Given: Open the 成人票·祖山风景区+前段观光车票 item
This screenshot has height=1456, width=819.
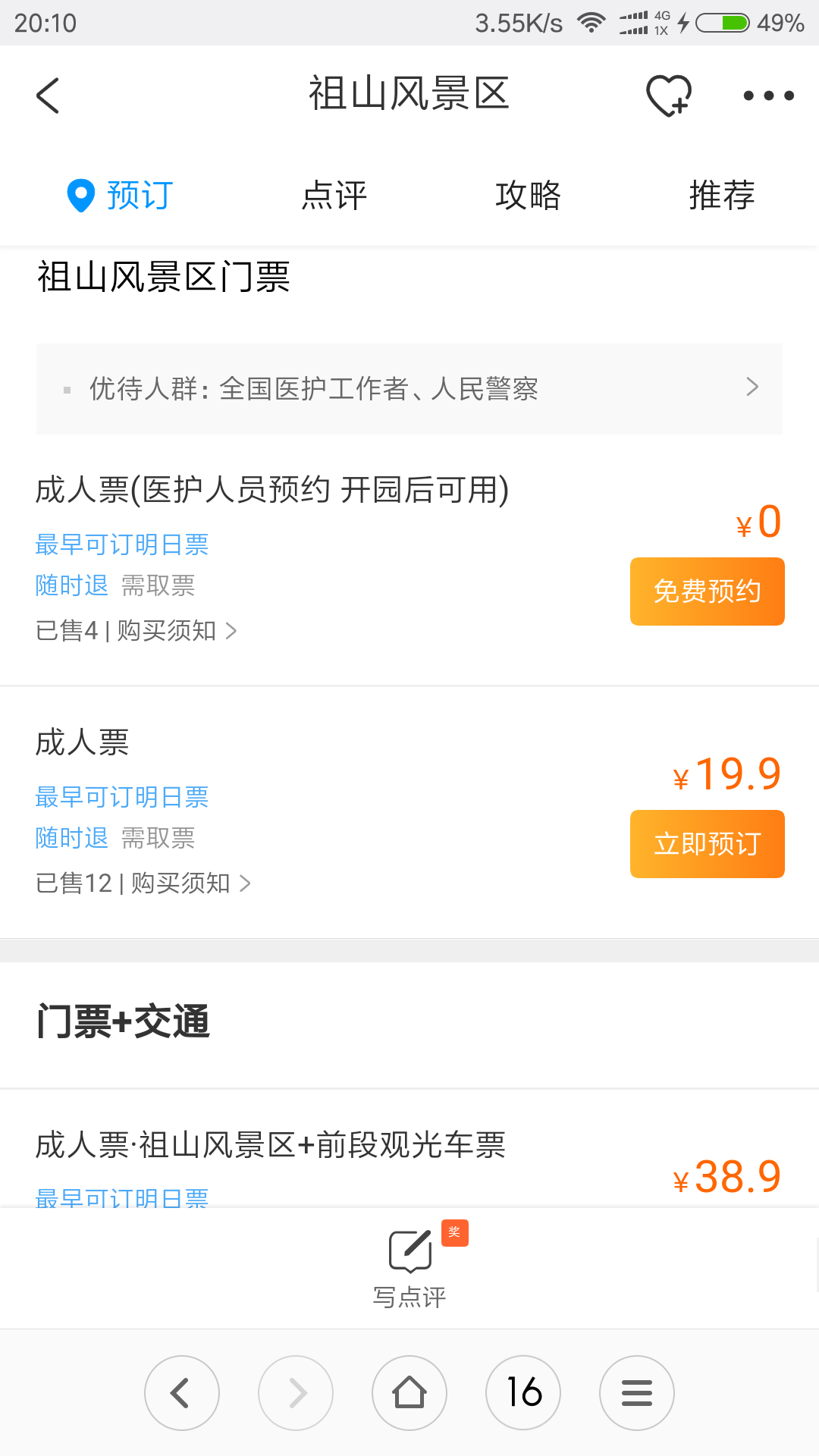Looking at the screenshot, I should pos(271,1145).
